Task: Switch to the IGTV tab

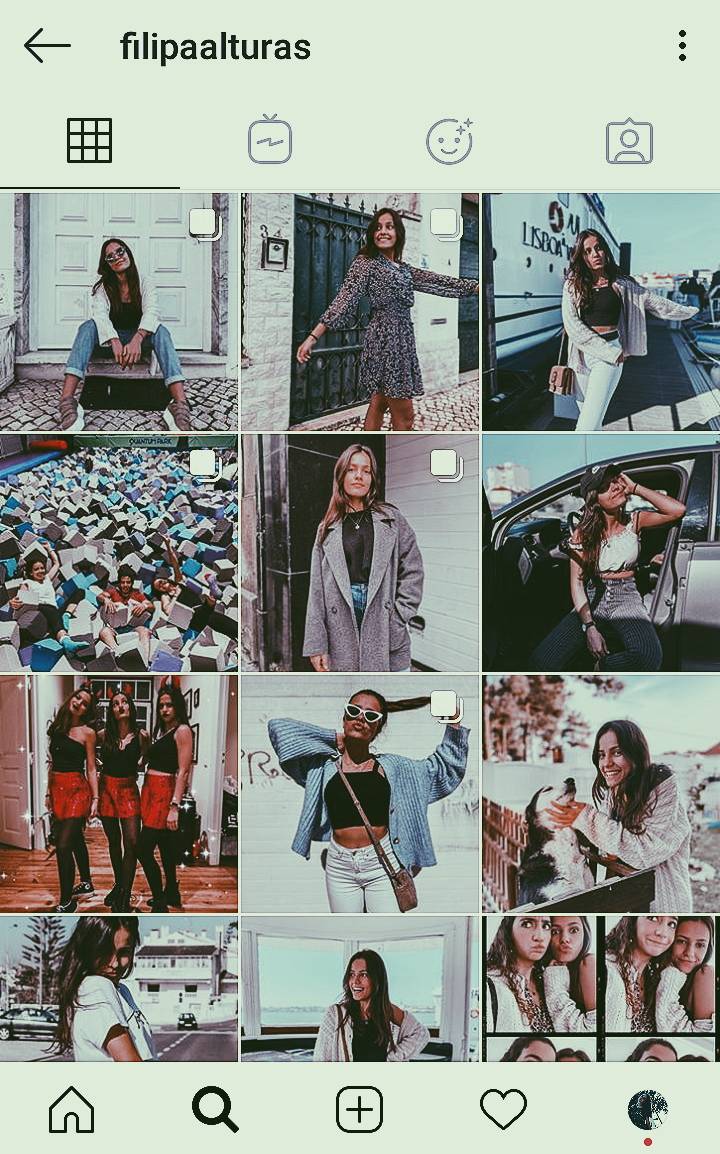Action: pos(270,140)
